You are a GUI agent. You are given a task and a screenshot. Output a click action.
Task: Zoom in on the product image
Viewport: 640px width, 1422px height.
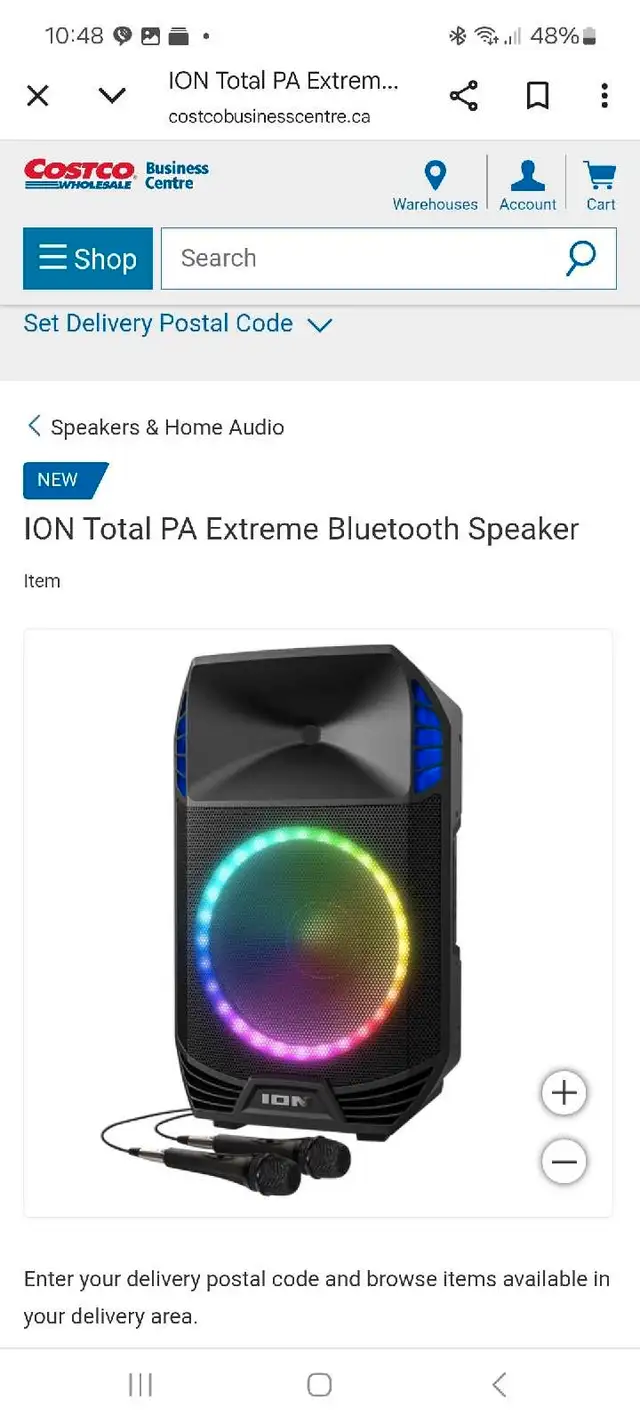tap(564, 1092)
